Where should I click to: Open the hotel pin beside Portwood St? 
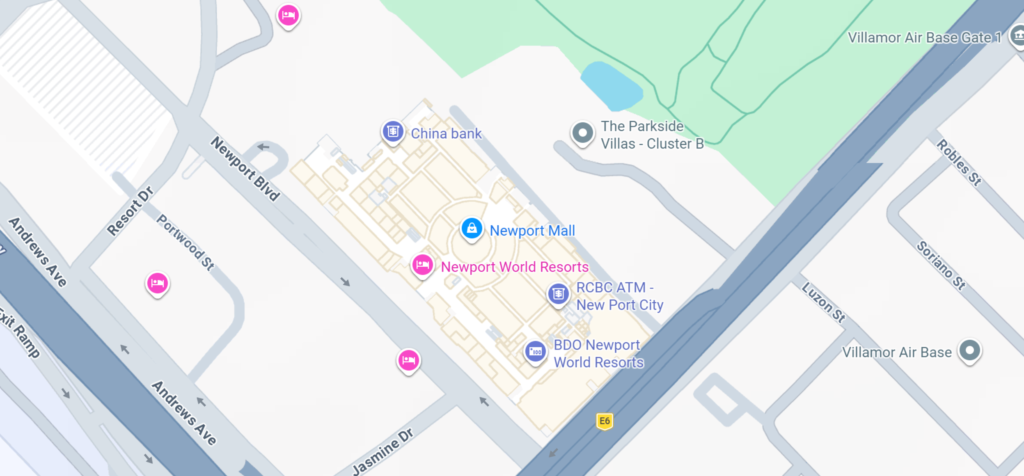pyautogui.click(x=156, y=284)
